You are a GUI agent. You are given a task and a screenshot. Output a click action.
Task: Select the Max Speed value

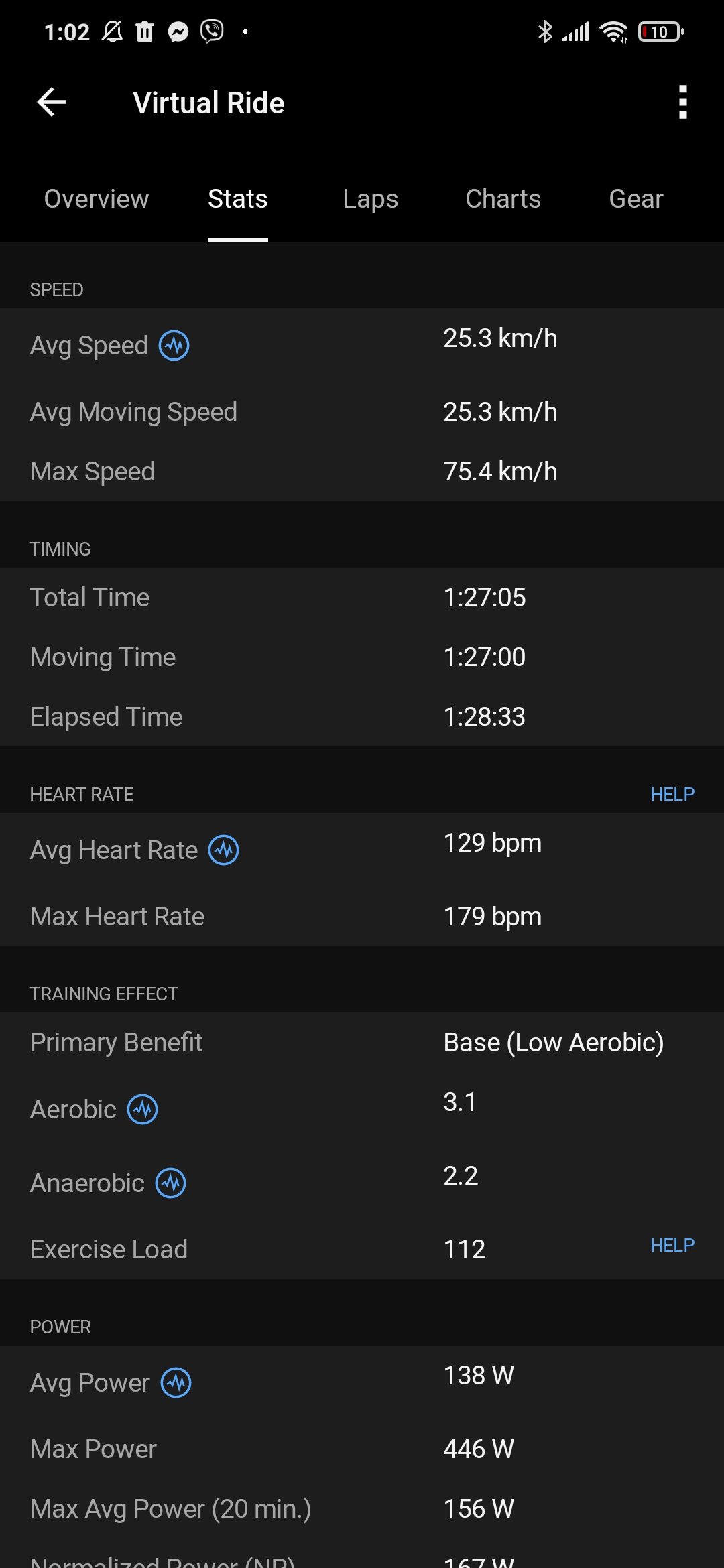(500, 471)
